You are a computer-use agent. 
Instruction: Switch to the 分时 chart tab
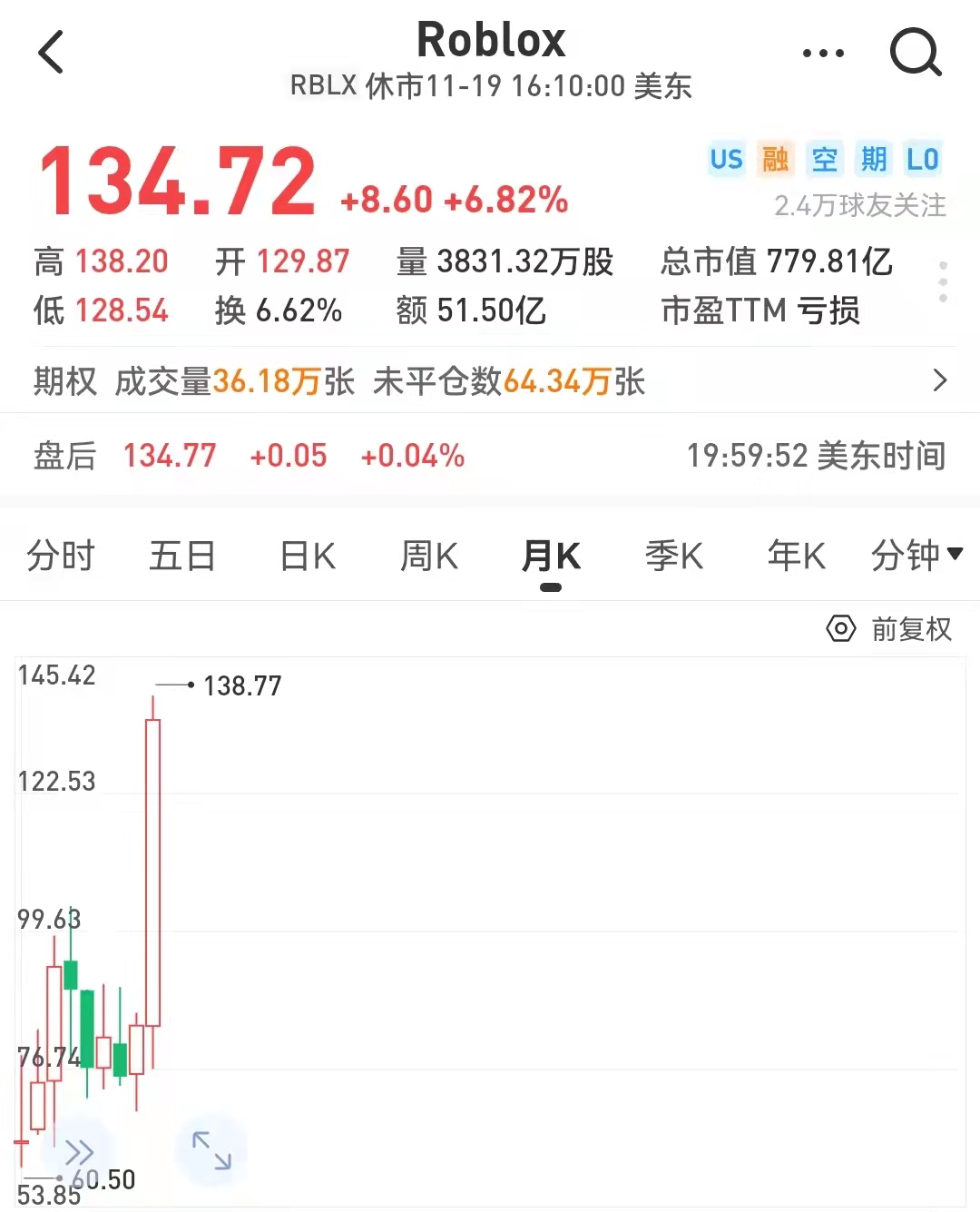61,556
